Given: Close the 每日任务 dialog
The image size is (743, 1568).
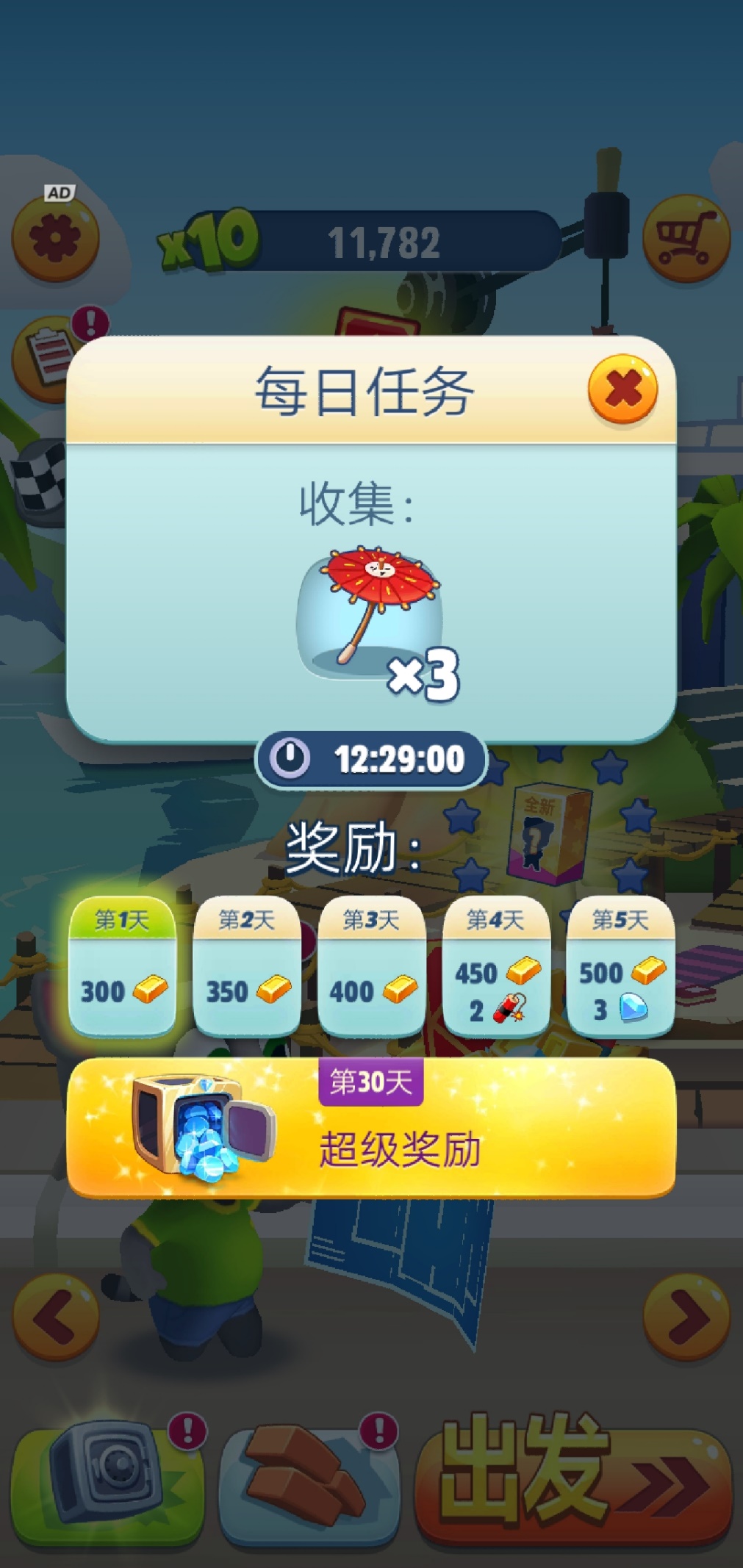Looking at the screenshot, I should [622, 389].
